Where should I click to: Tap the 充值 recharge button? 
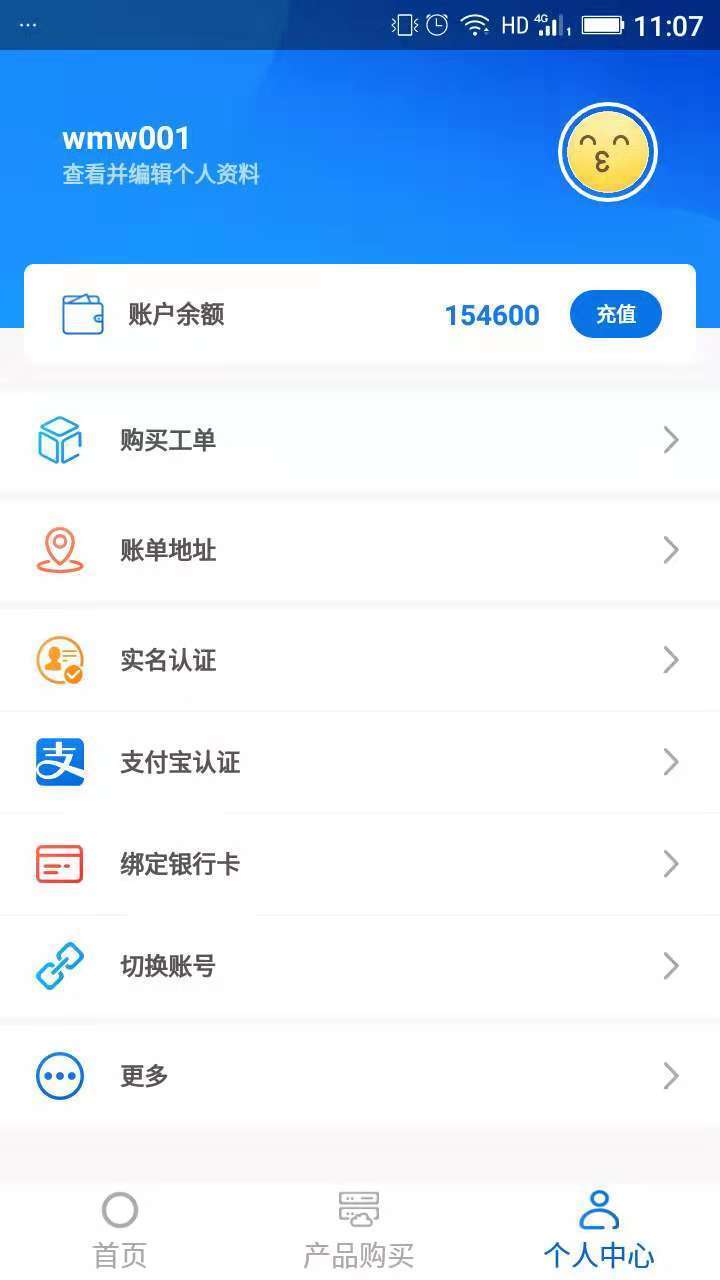coord(615,314)
